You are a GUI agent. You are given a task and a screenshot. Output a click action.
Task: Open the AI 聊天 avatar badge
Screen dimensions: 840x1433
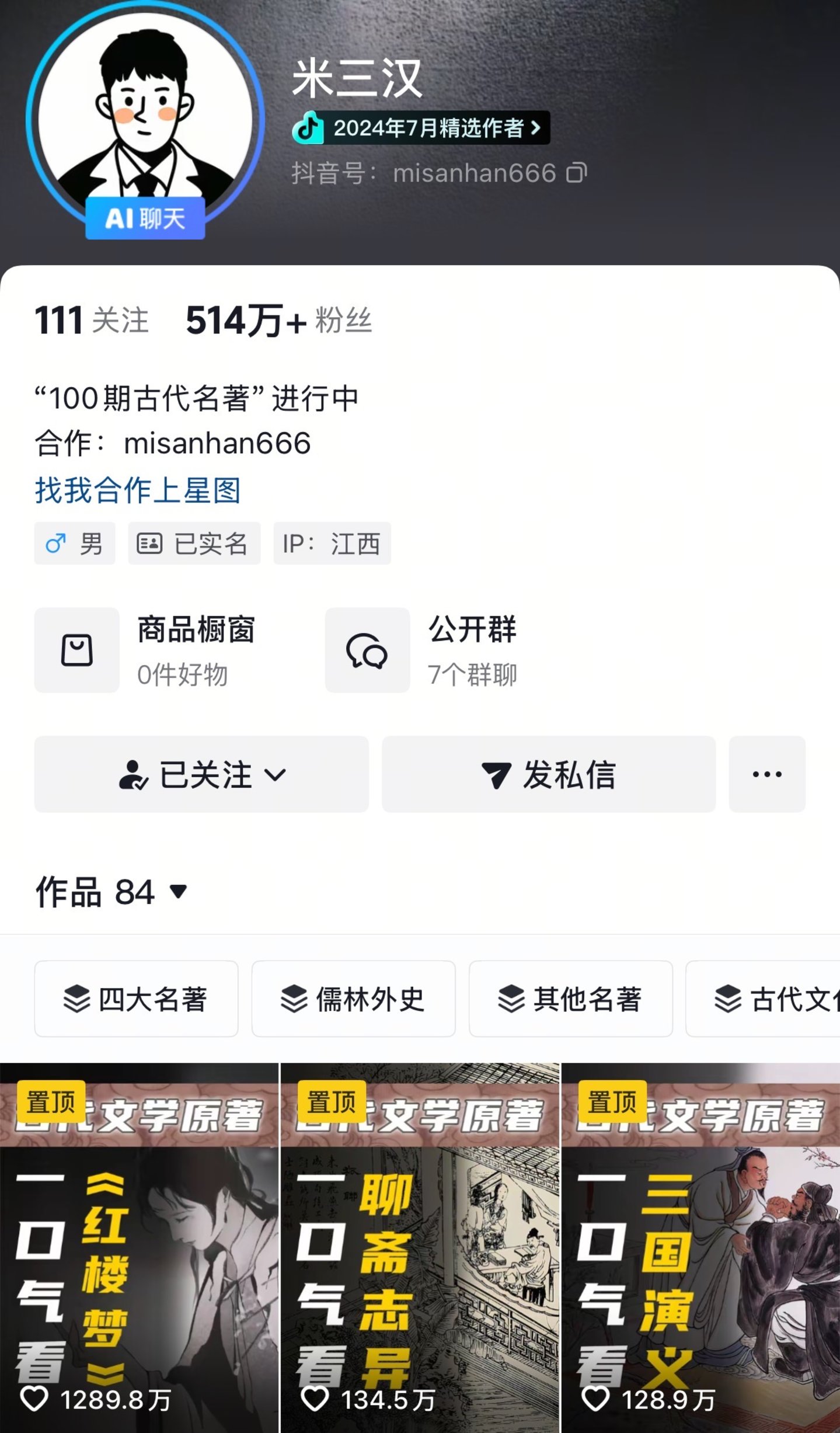point(145,218)
